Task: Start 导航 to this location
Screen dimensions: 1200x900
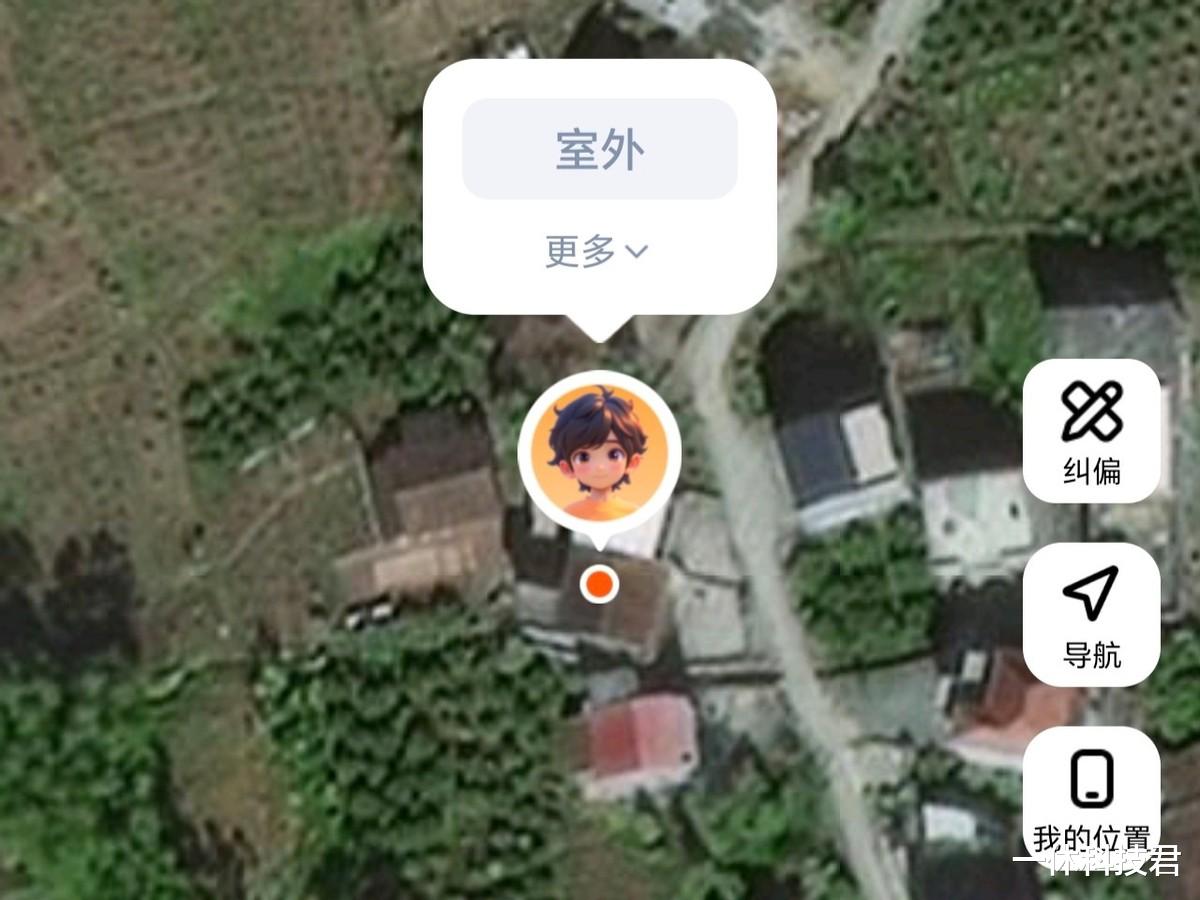Action: [1091, 615]
